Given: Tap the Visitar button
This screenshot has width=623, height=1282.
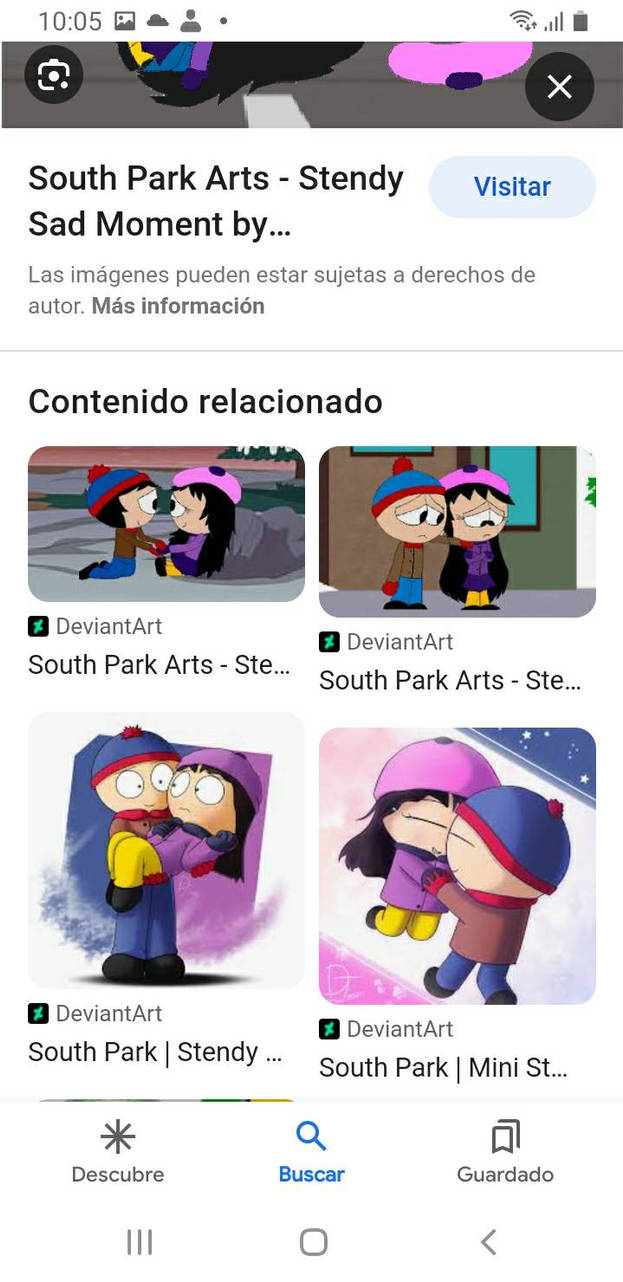Looking at the screenshot, I should coord(512,187).
